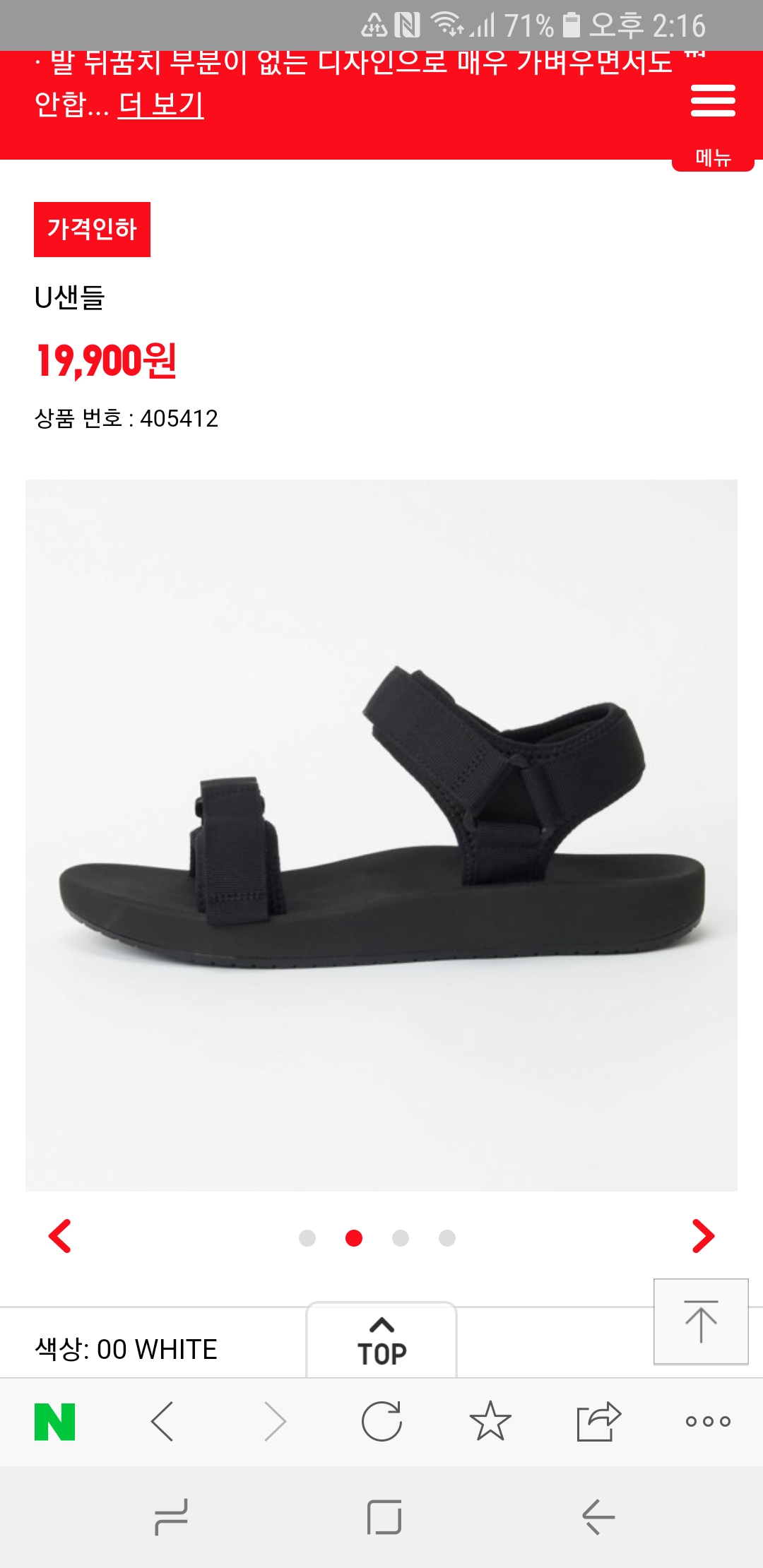Show the next product image
The height and width of the screenshot is (1568, 763).
(702, 1236)
